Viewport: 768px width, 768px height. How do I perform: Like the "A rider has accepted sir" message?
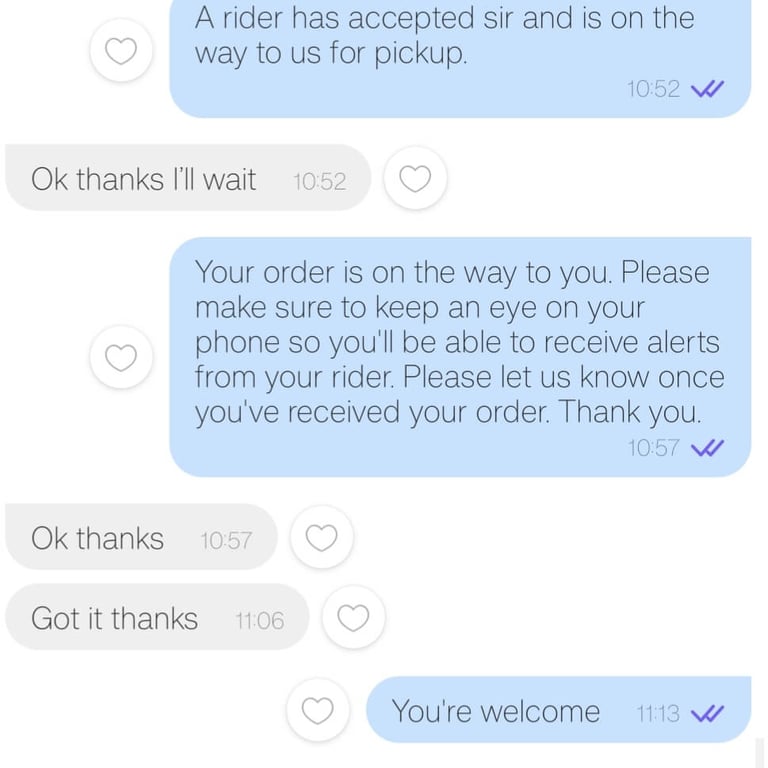[121, 50]
